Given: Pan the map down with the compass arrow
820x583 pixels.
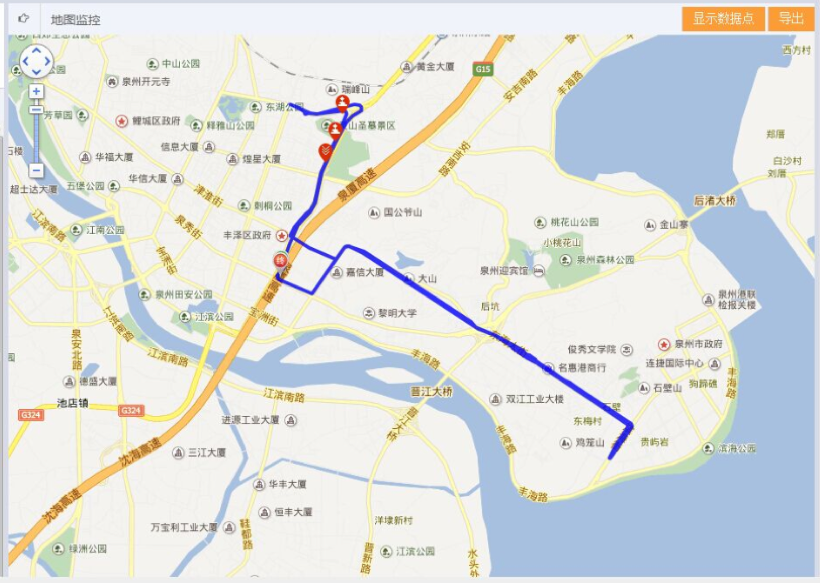Looking at the screenshot, I should click(36, 73).
